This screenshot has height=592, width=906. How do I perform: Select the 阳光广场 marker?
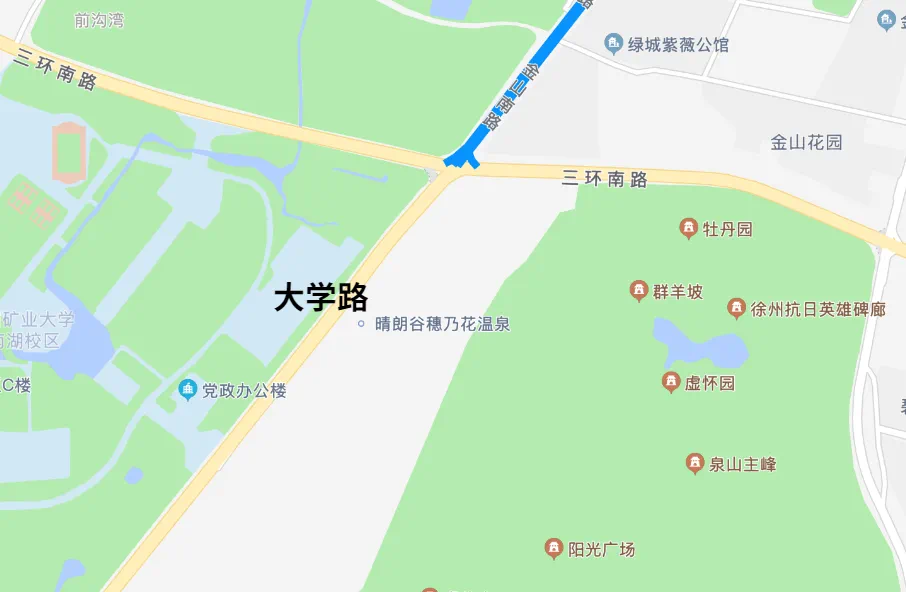[x=553, y=548]
